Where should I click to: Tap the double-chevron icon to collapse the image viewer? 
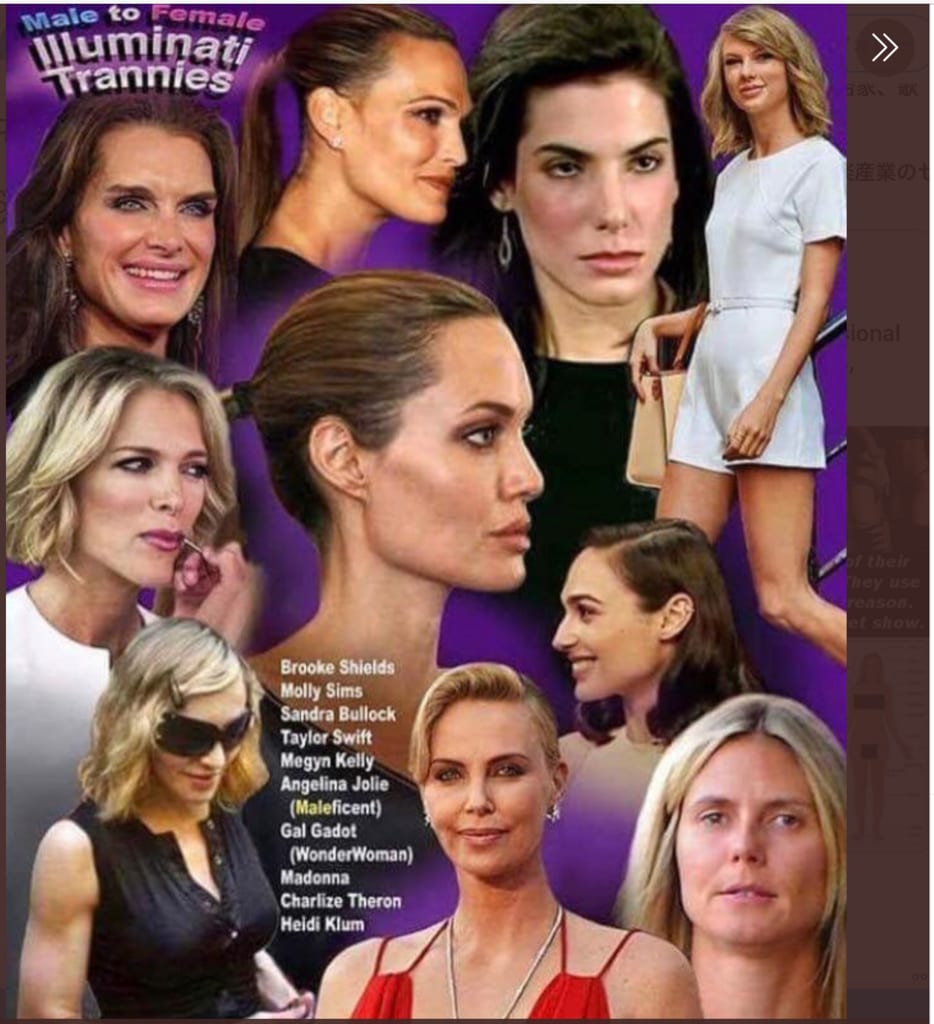click(x=885, y=47)
